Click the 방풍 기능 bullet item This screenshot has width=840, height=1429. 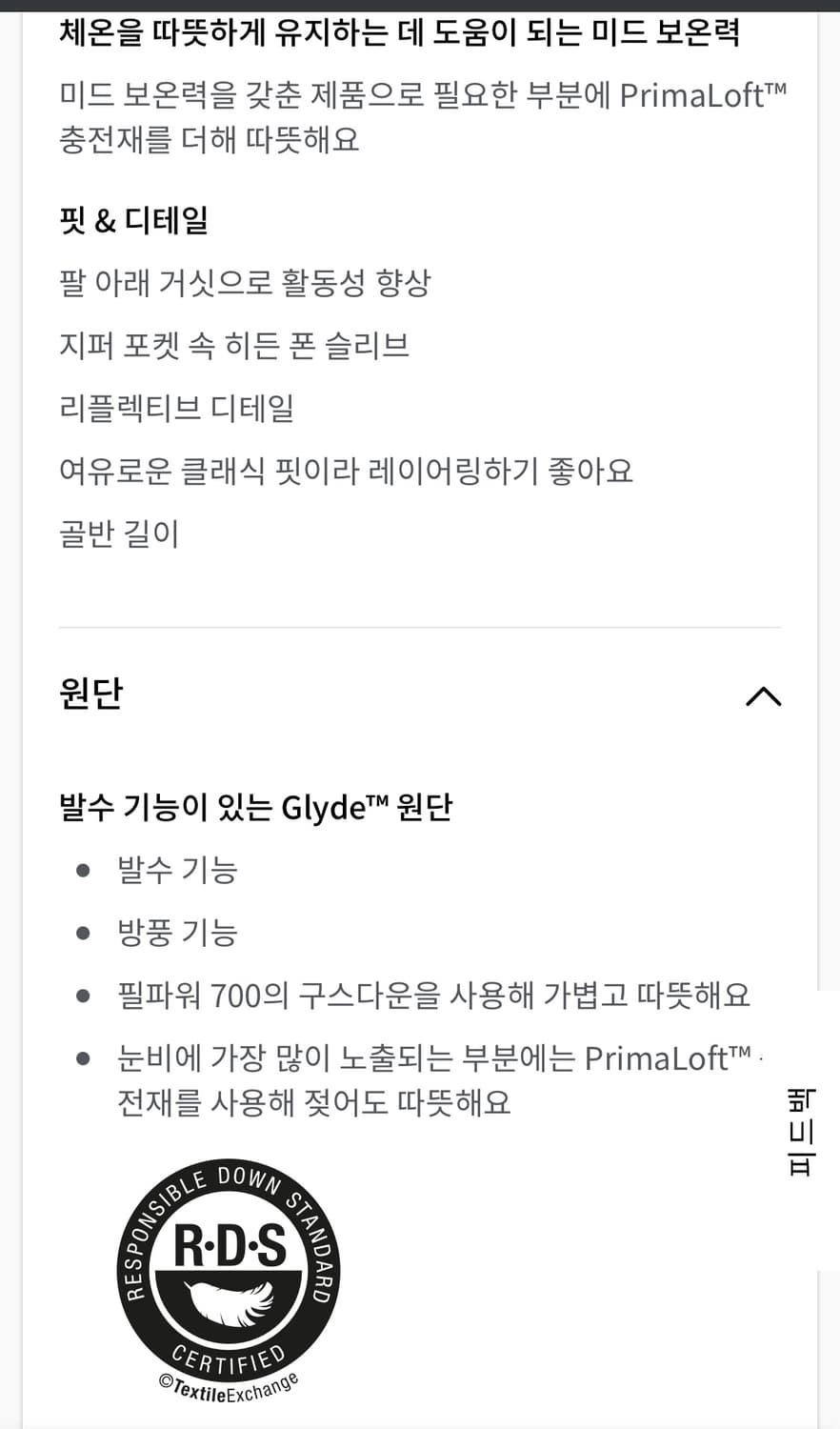[177, 933]
